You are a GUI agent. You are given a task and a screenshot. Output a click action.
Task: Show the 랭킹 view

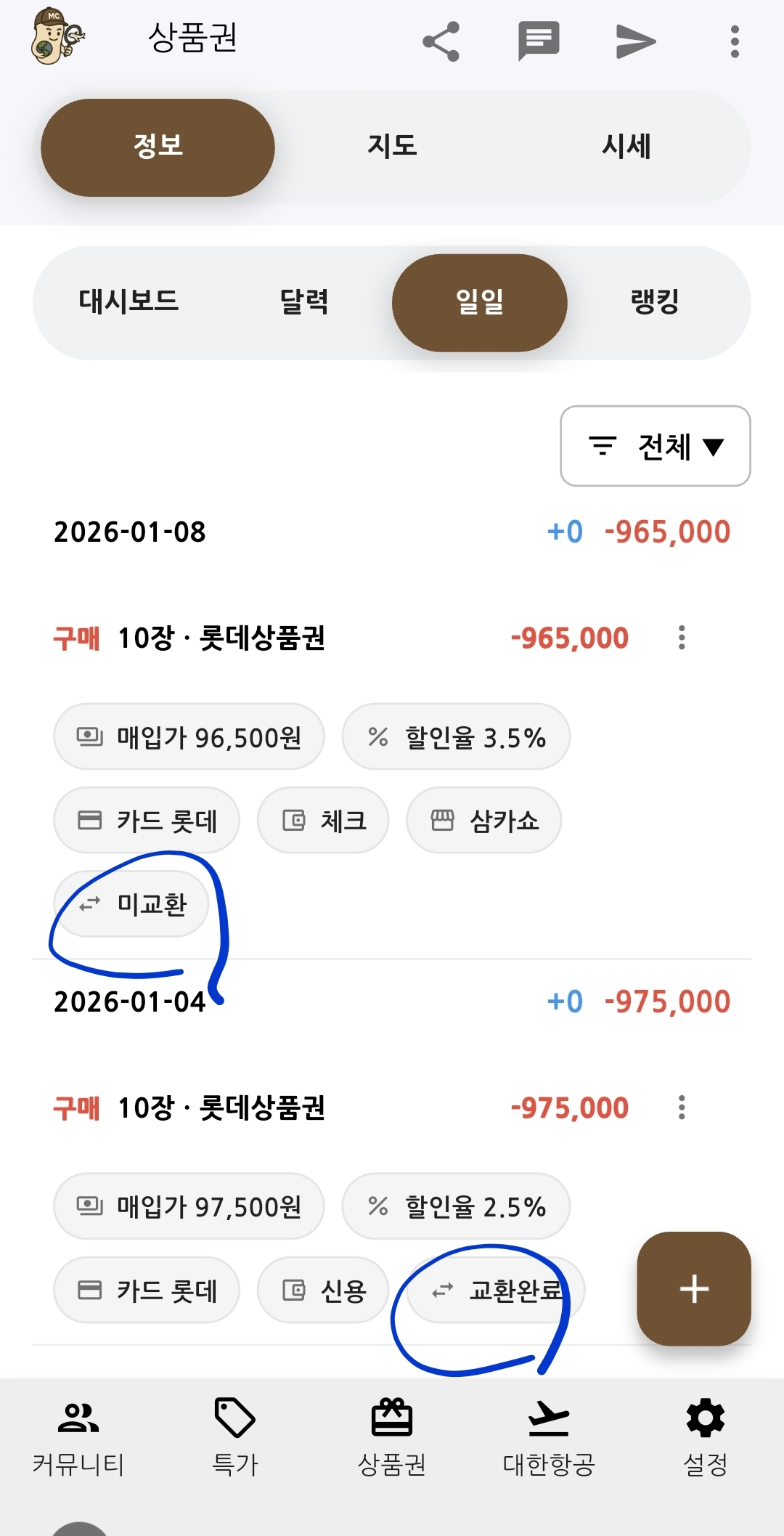pyautogui.click(x=655, y=302)
